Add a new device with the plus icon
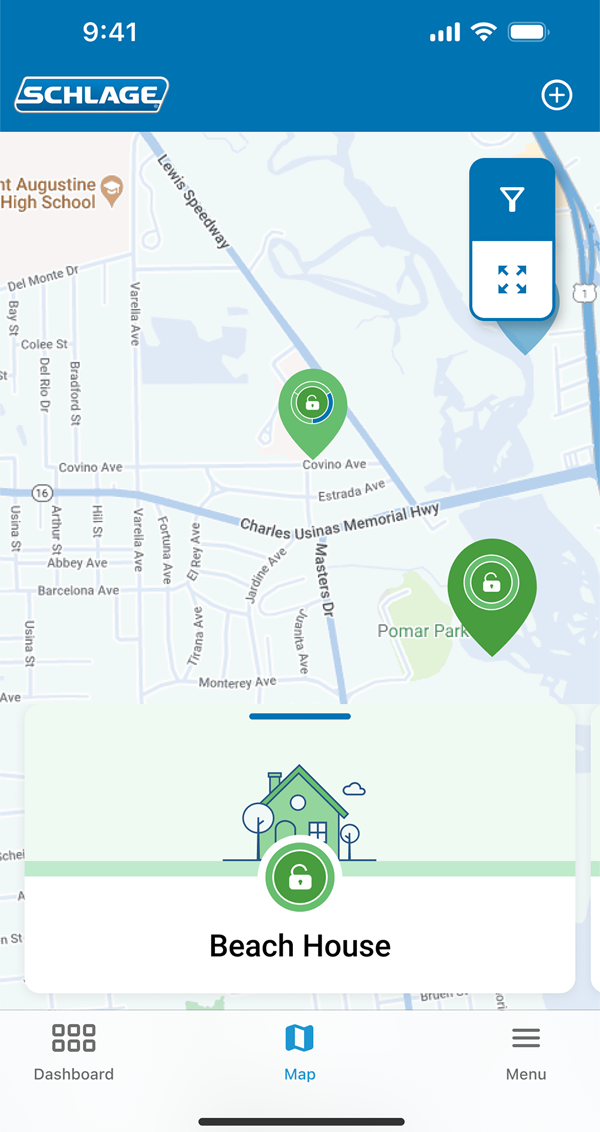The image size is (600, 1132). tap(556, 95)
